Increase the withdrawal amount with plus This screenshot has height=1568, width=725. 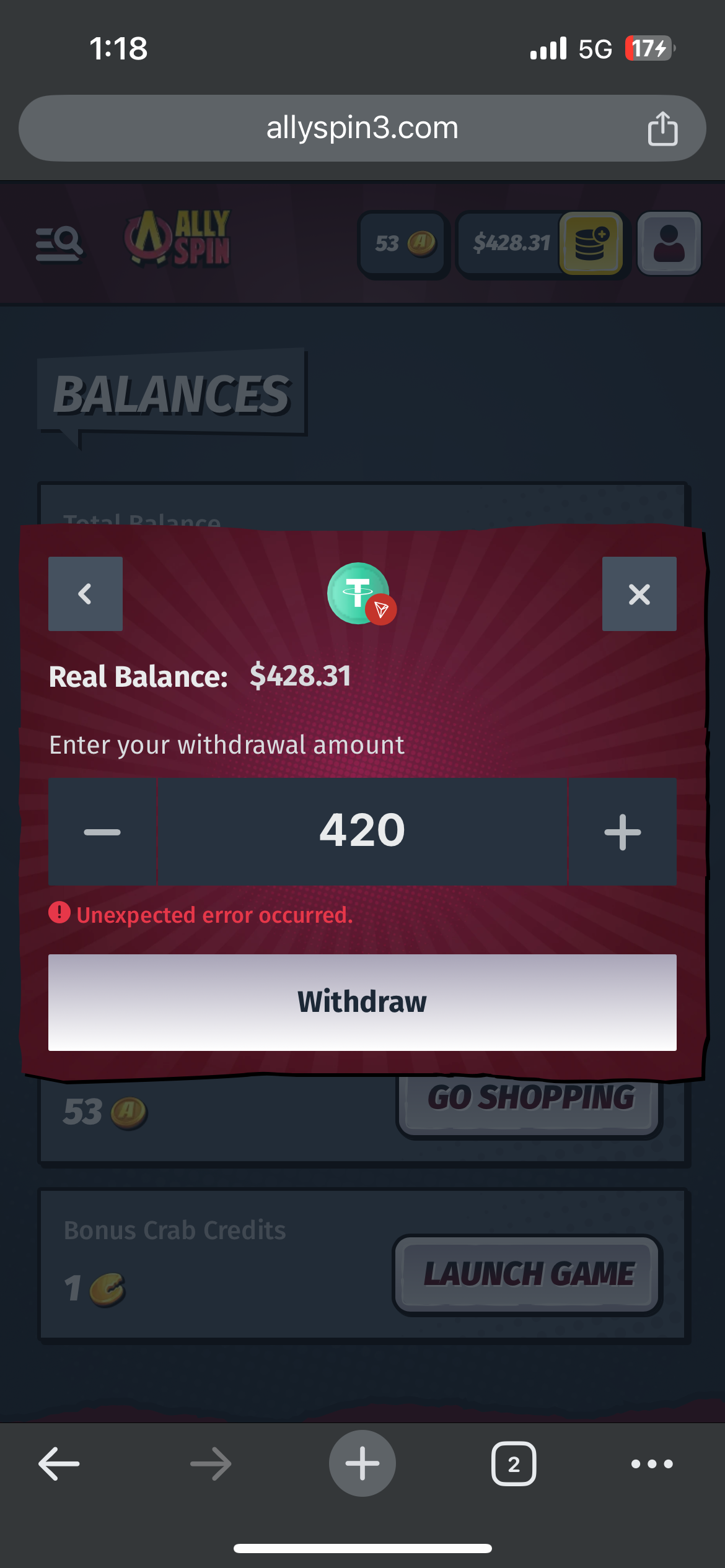[x=622, y=832]
